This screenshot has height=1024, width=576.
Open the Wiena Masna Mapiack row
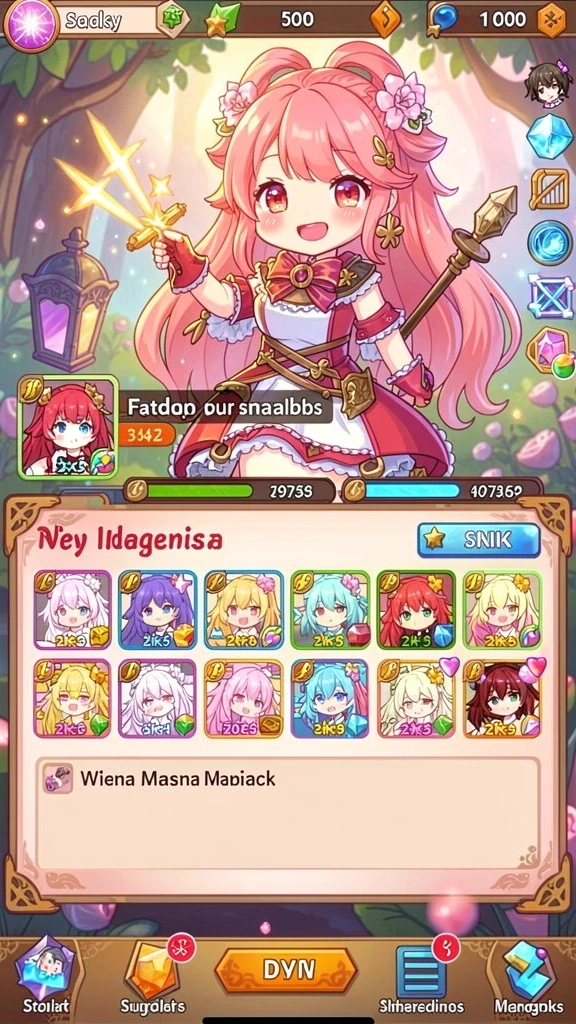288,814
